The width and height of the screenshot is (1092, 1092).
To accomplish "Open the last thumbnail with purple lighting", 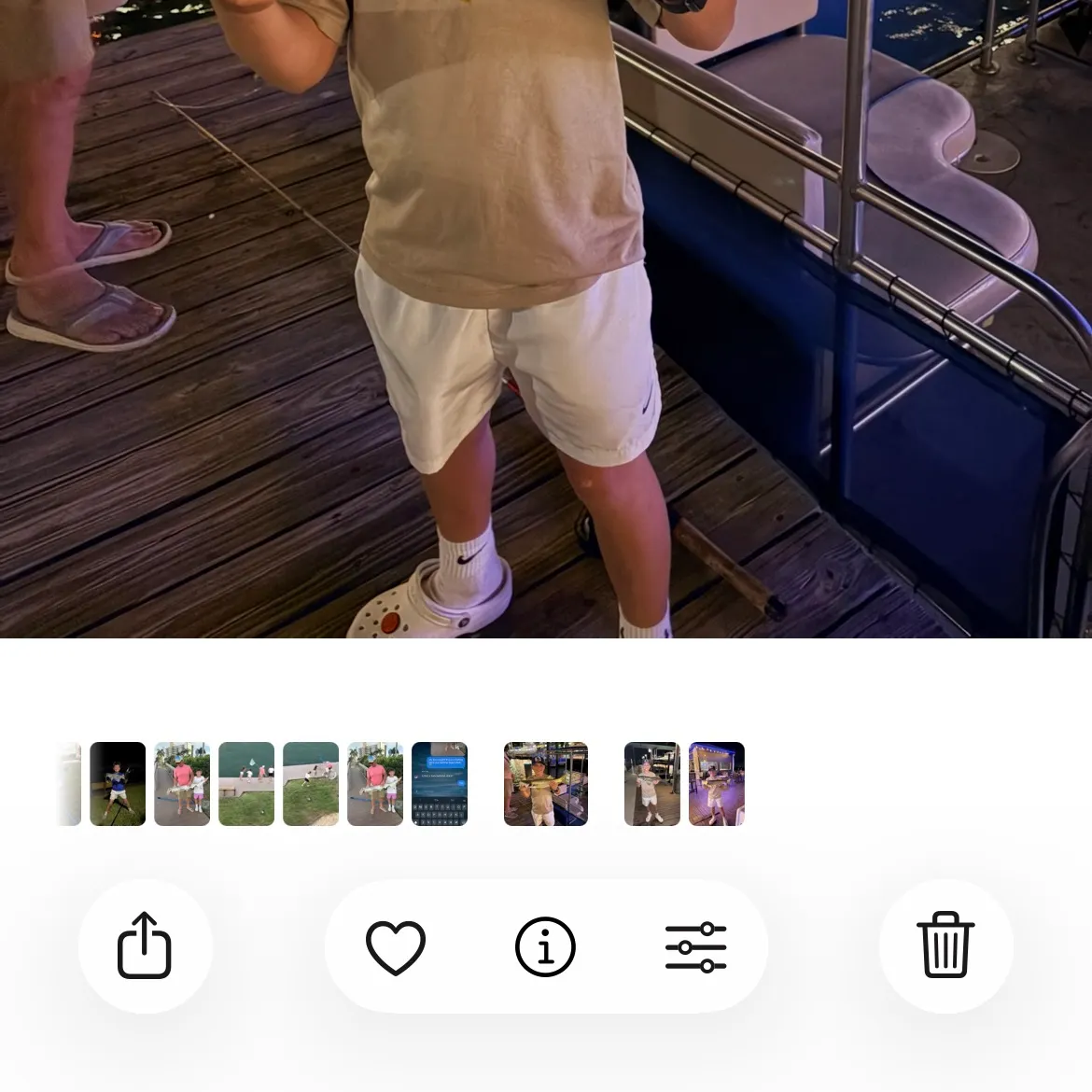I will click(x=716, y=784).
